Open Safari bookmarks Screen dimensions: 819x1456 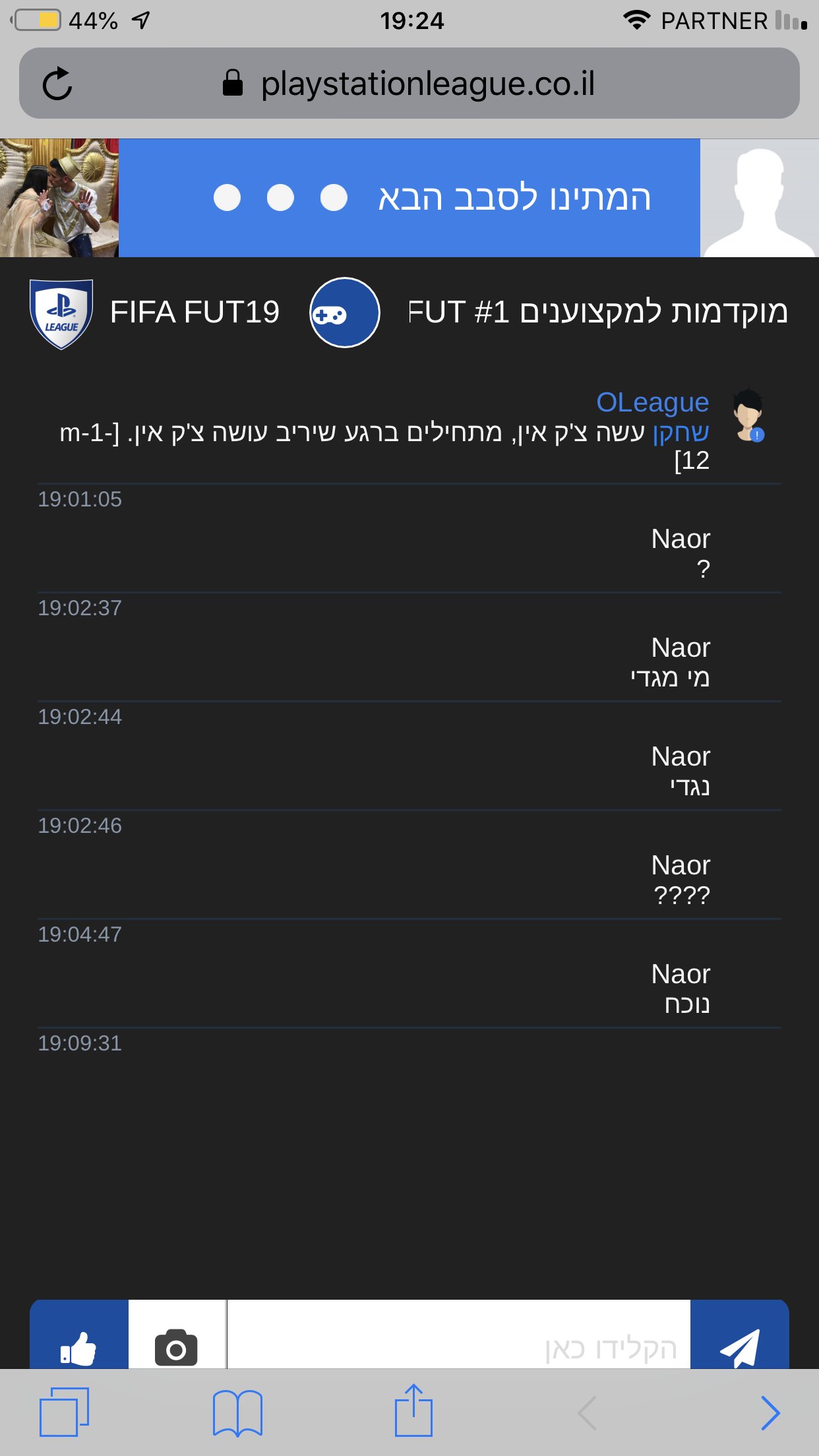click(x=237, y=1412)
